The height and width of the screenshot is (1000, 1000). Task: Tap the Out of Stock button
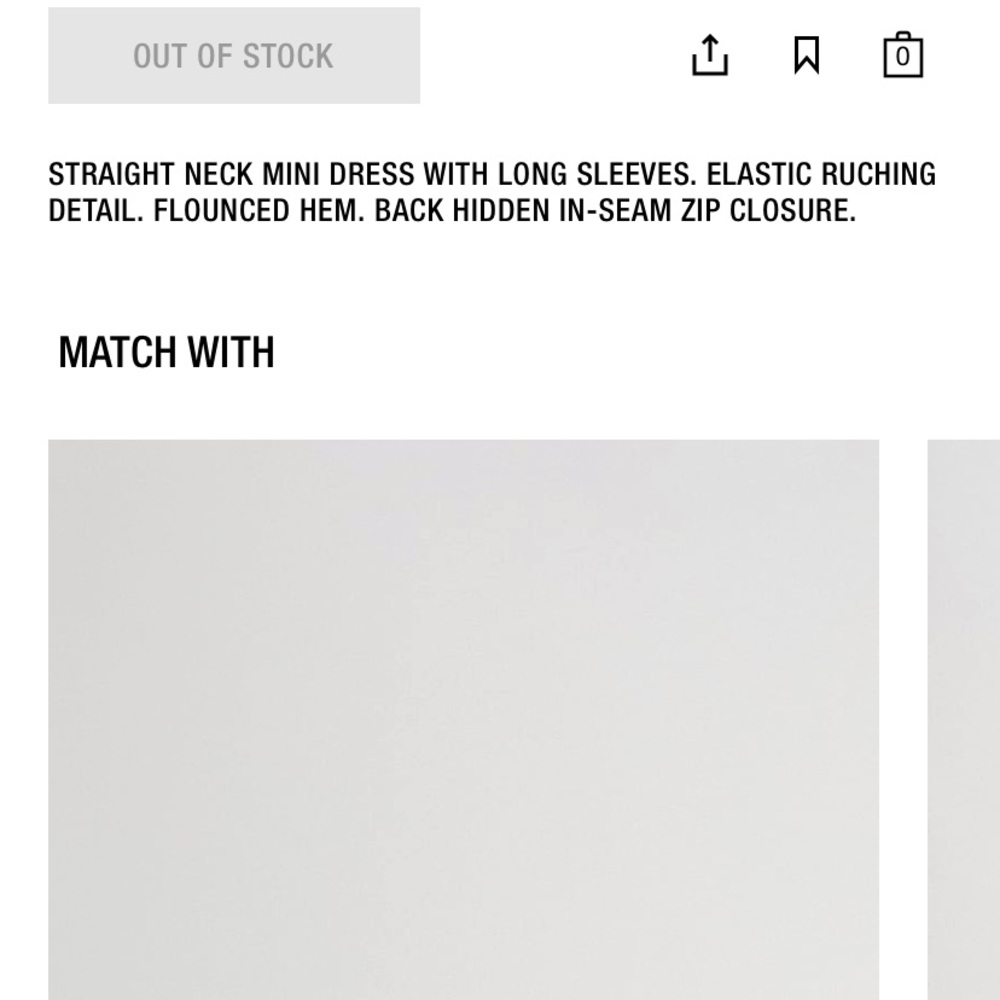234,56
